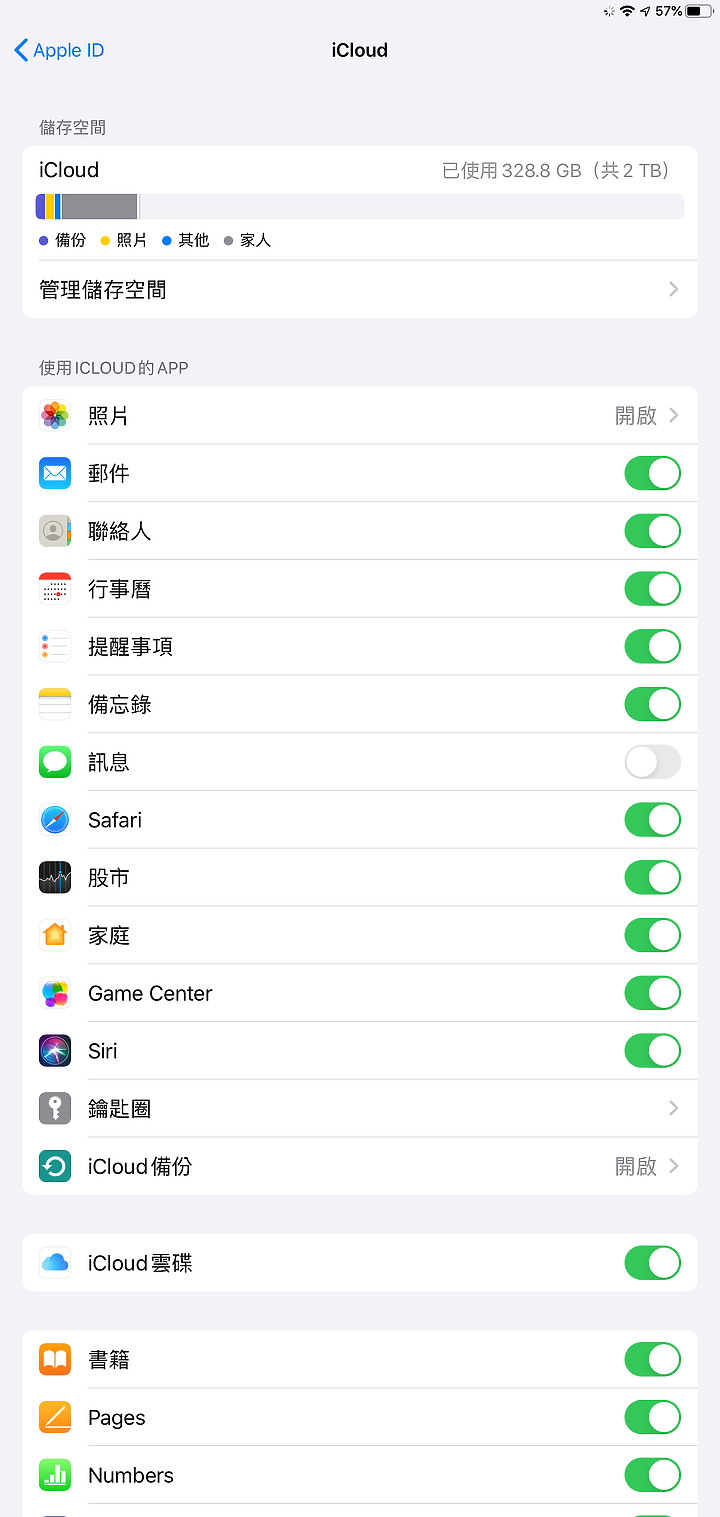This screenshot has width=720, height=1517.
Task: Toggle 行事曆 switch off
Action: point(652,589)
